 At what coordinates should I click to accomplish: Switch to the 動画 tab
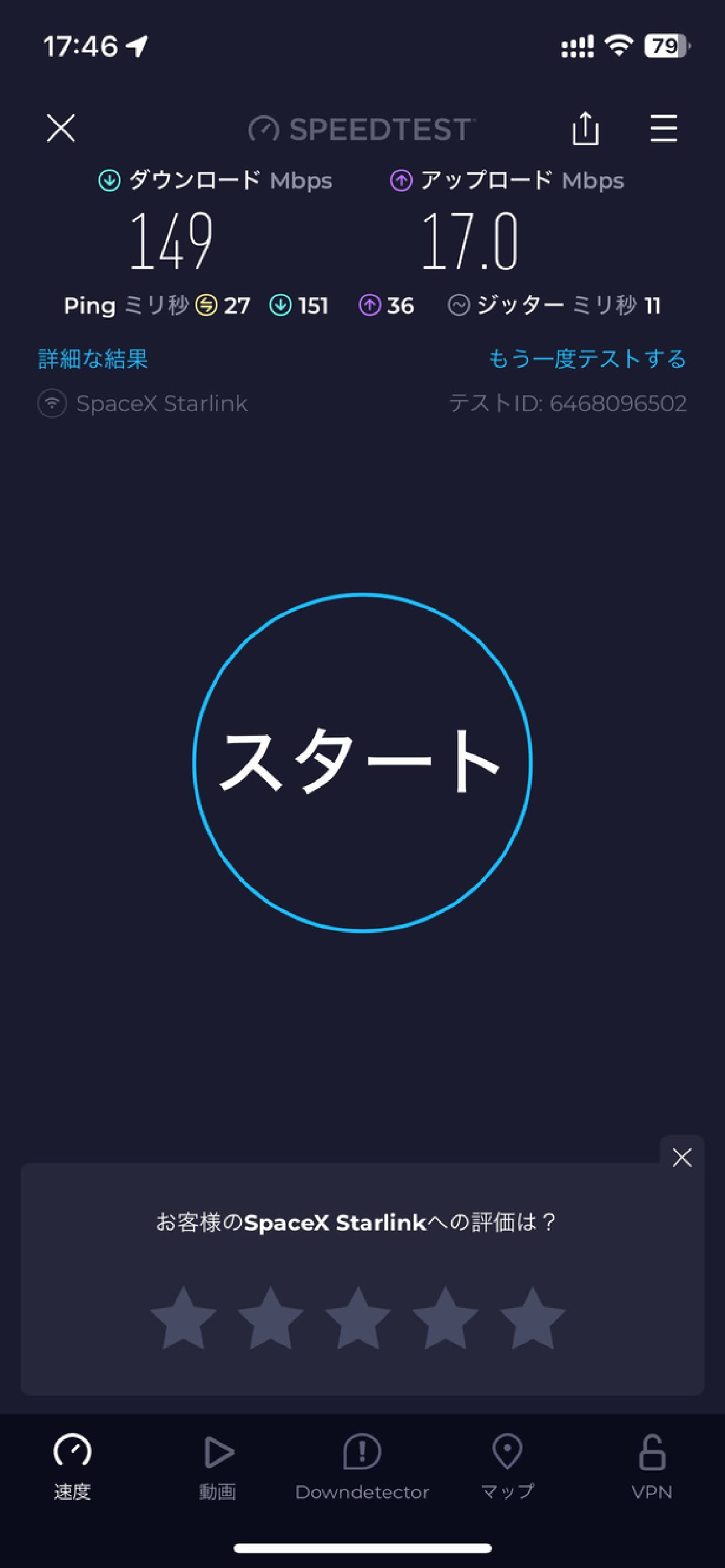click(217, 1467)
